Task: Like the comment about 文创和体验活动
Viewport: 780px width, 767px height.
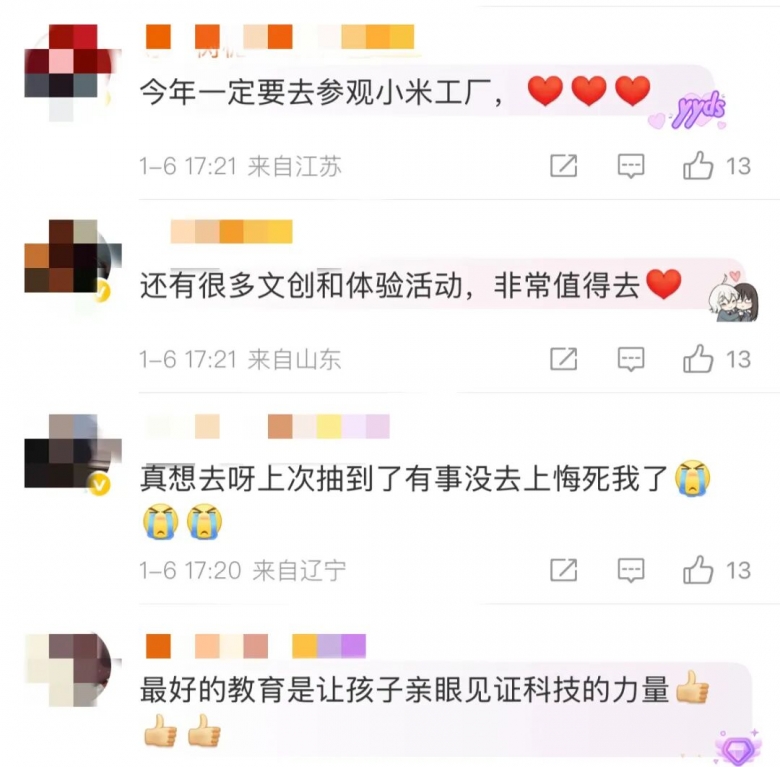Action: 698,359
